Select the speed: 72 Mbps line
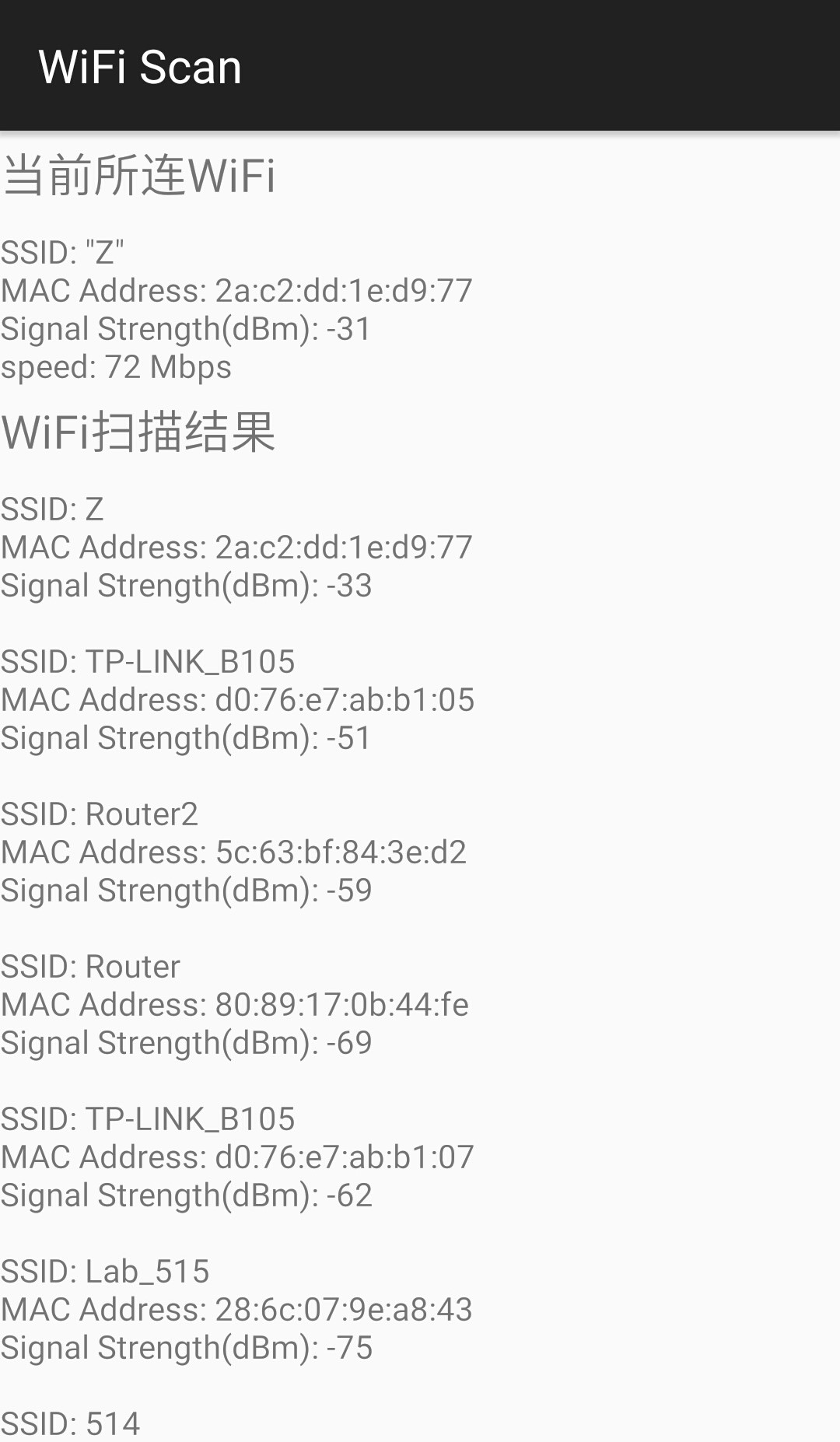Screen dimensions: 840x1442 pos(117,367)
